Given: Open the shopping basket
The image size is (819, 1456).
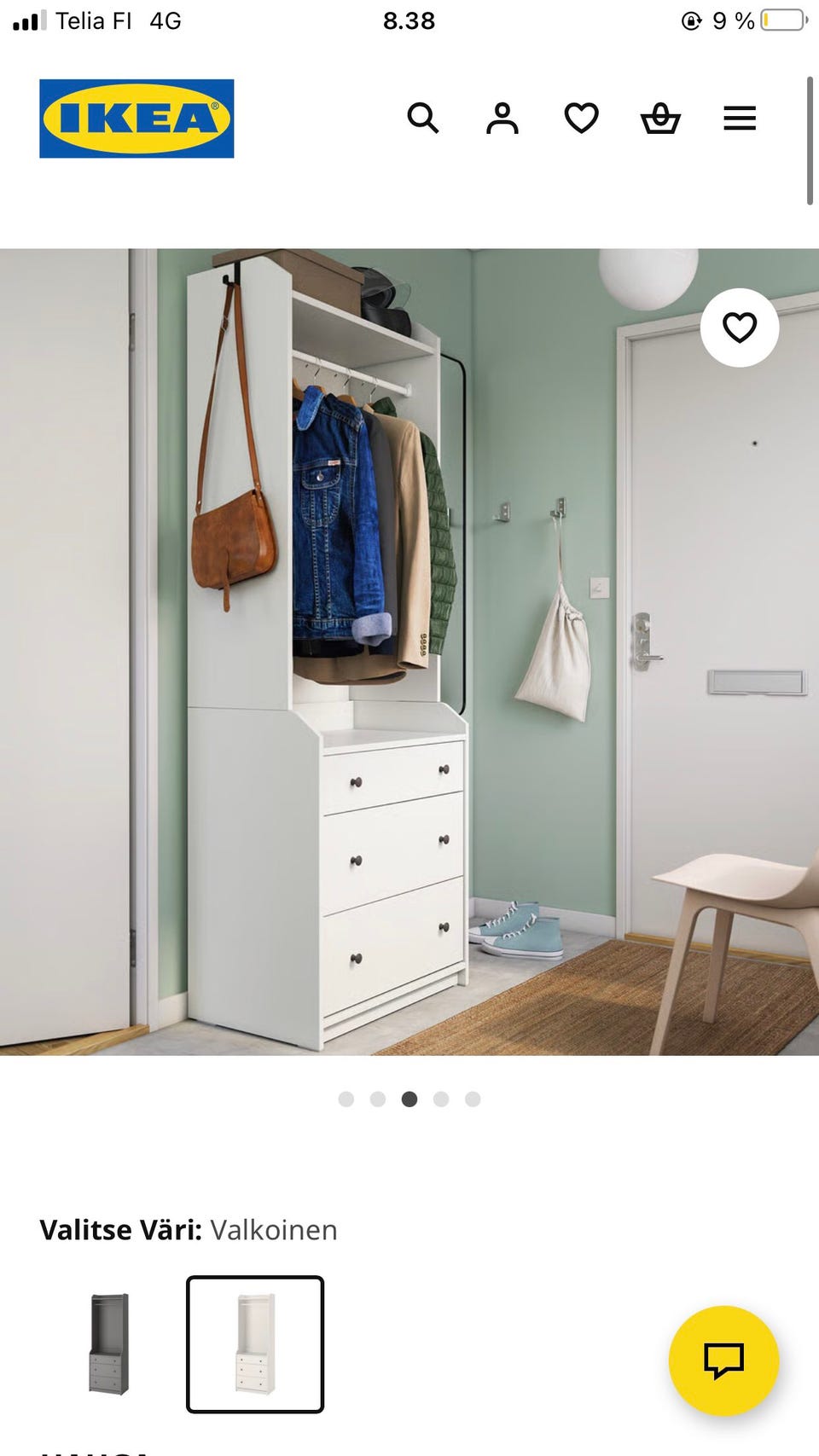Looking at the screenshot, I should tap(660, 119).
